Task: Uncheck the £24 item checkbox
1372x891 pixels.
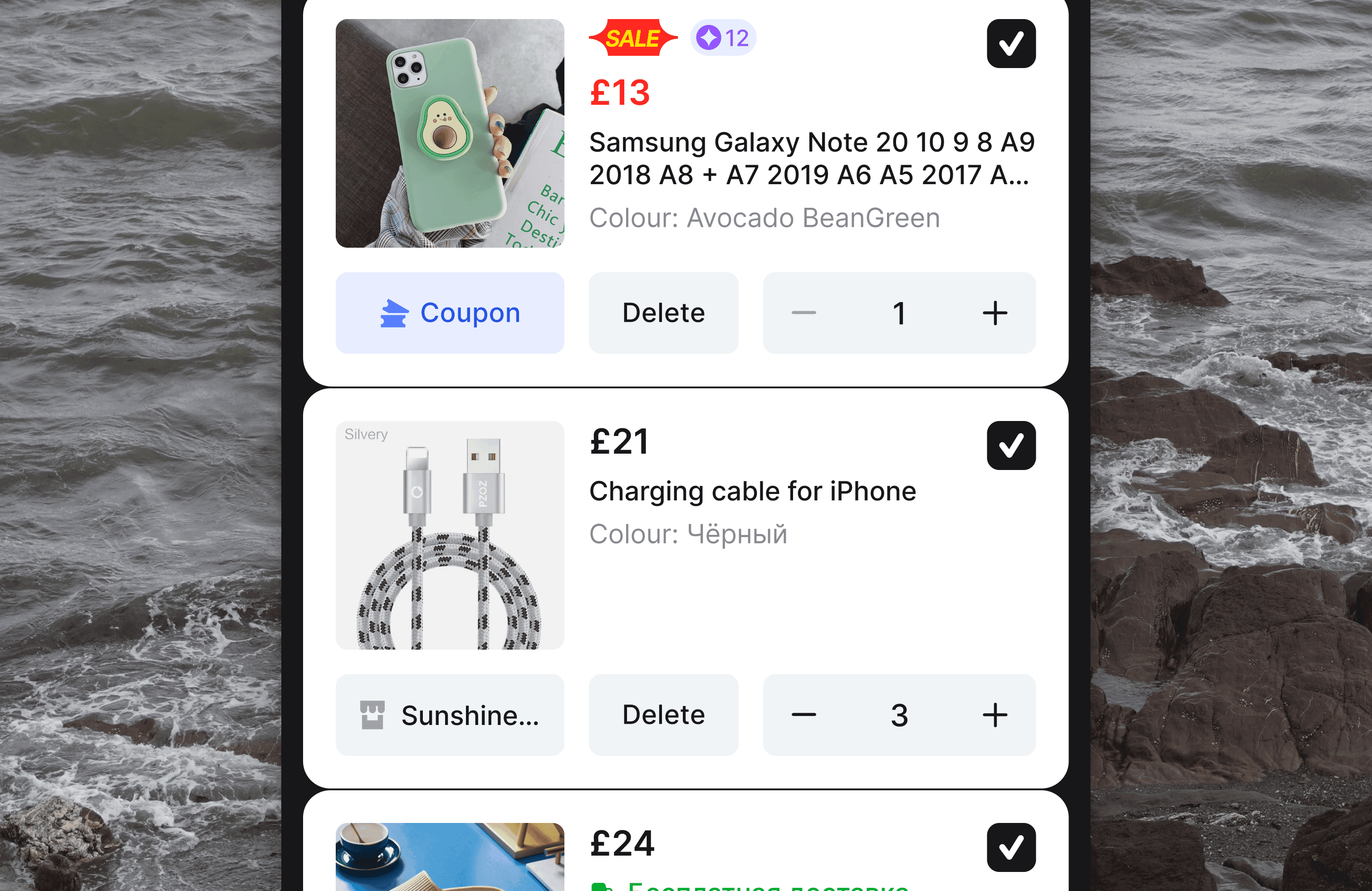Action: point(1010,847)
